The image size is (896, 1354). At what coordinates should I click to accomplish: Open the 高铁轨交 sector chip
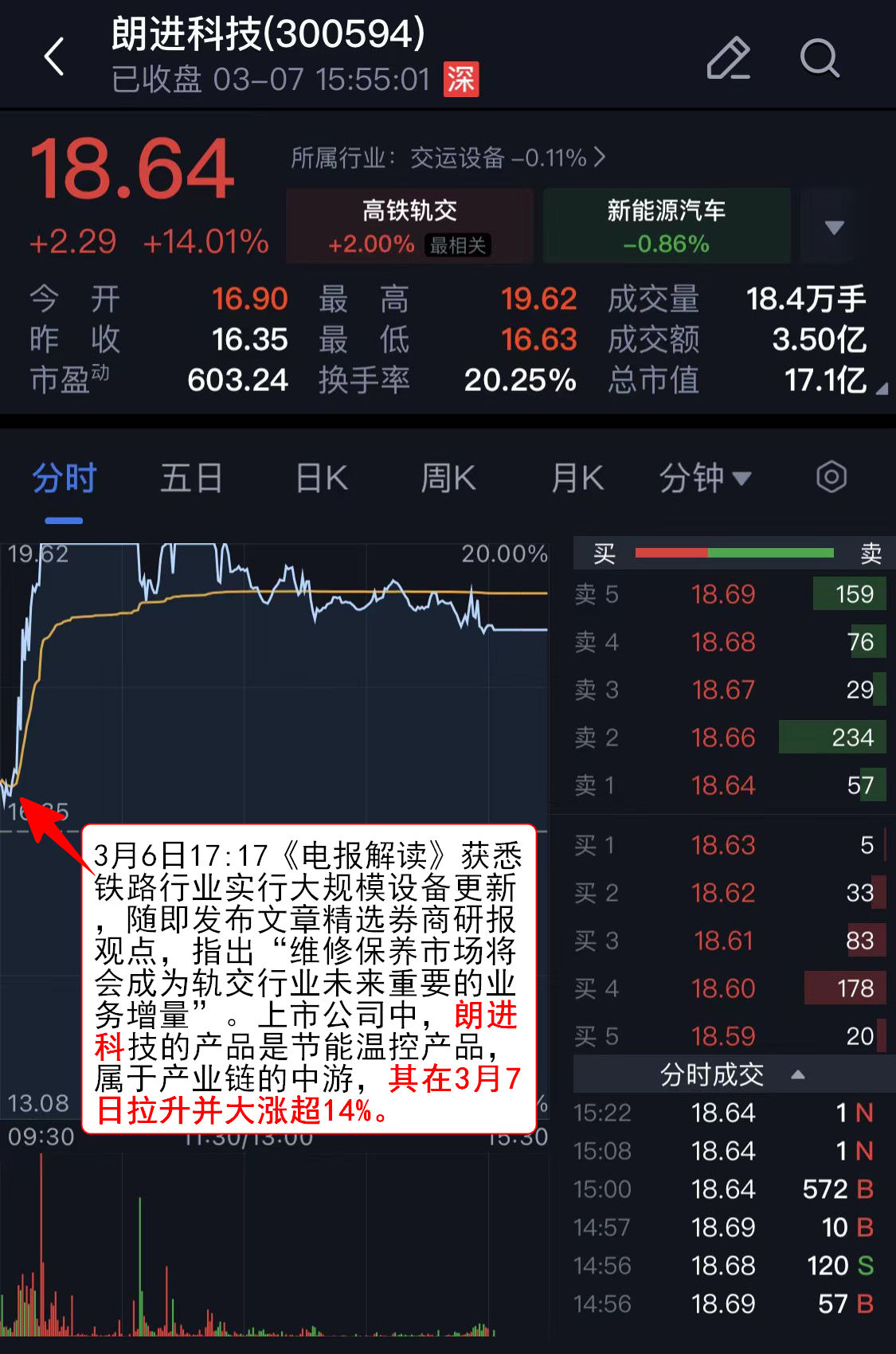(x=409, y=225)
